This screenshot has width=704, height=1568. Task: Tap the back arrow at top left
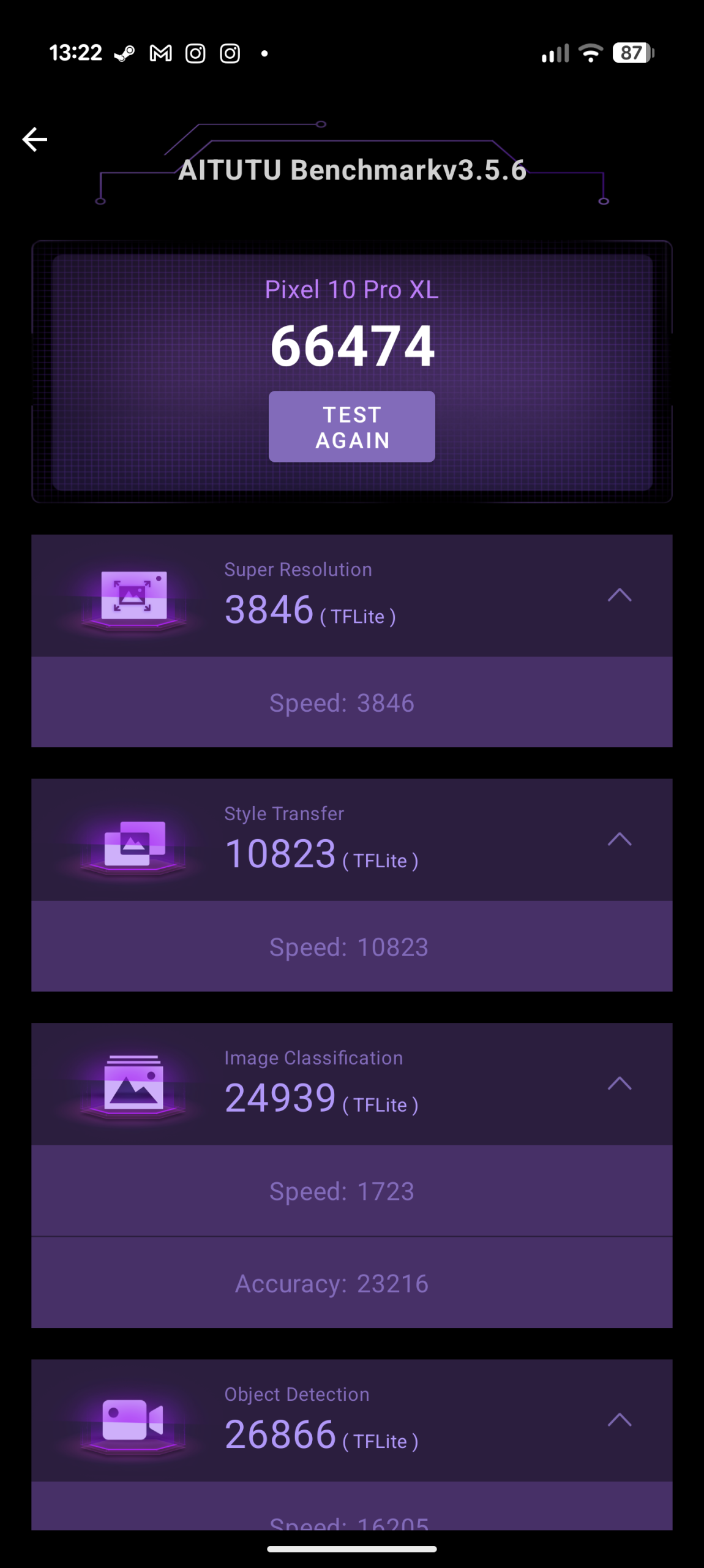(35, 139)
